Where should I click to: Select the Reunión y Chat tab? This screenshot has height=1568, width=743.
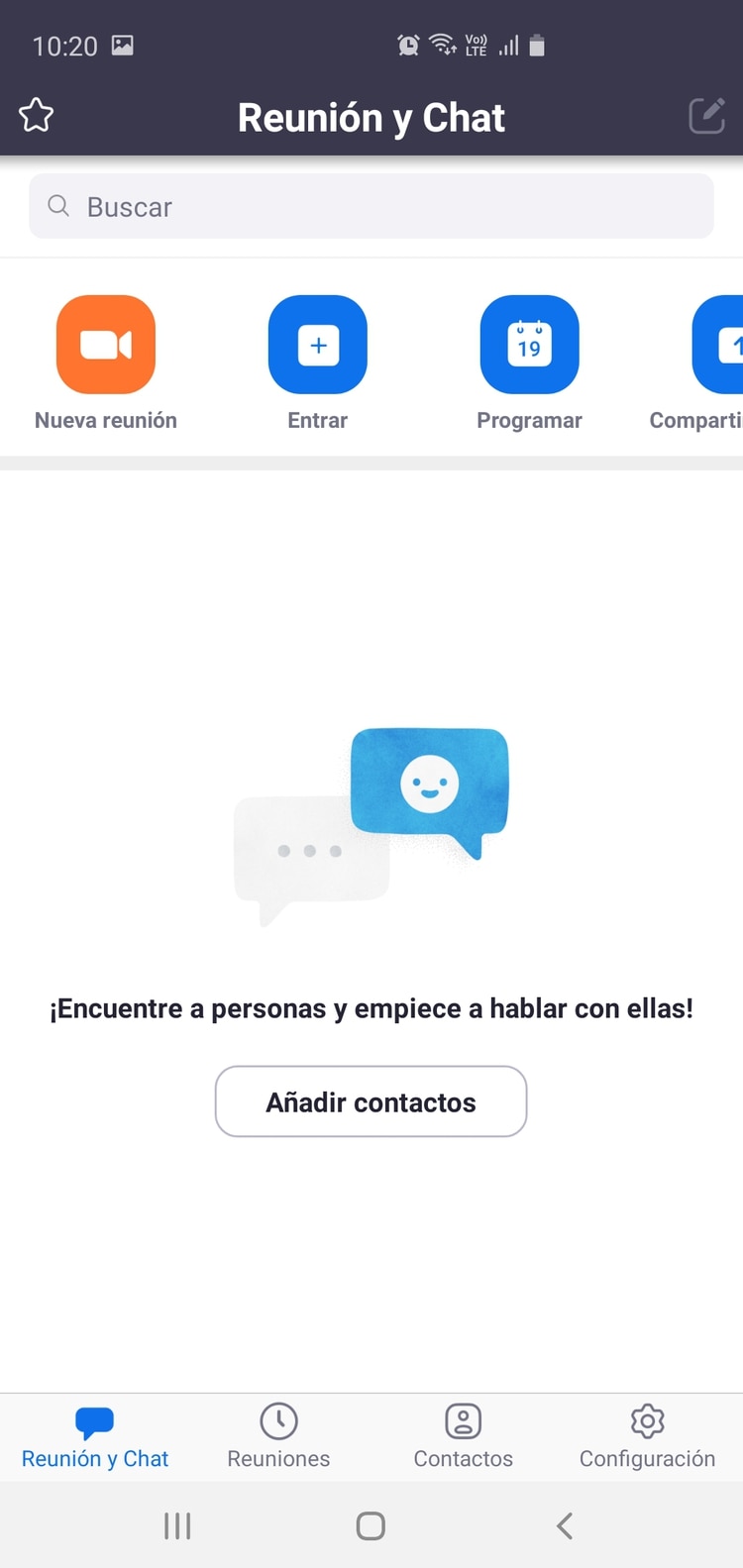95,1436
